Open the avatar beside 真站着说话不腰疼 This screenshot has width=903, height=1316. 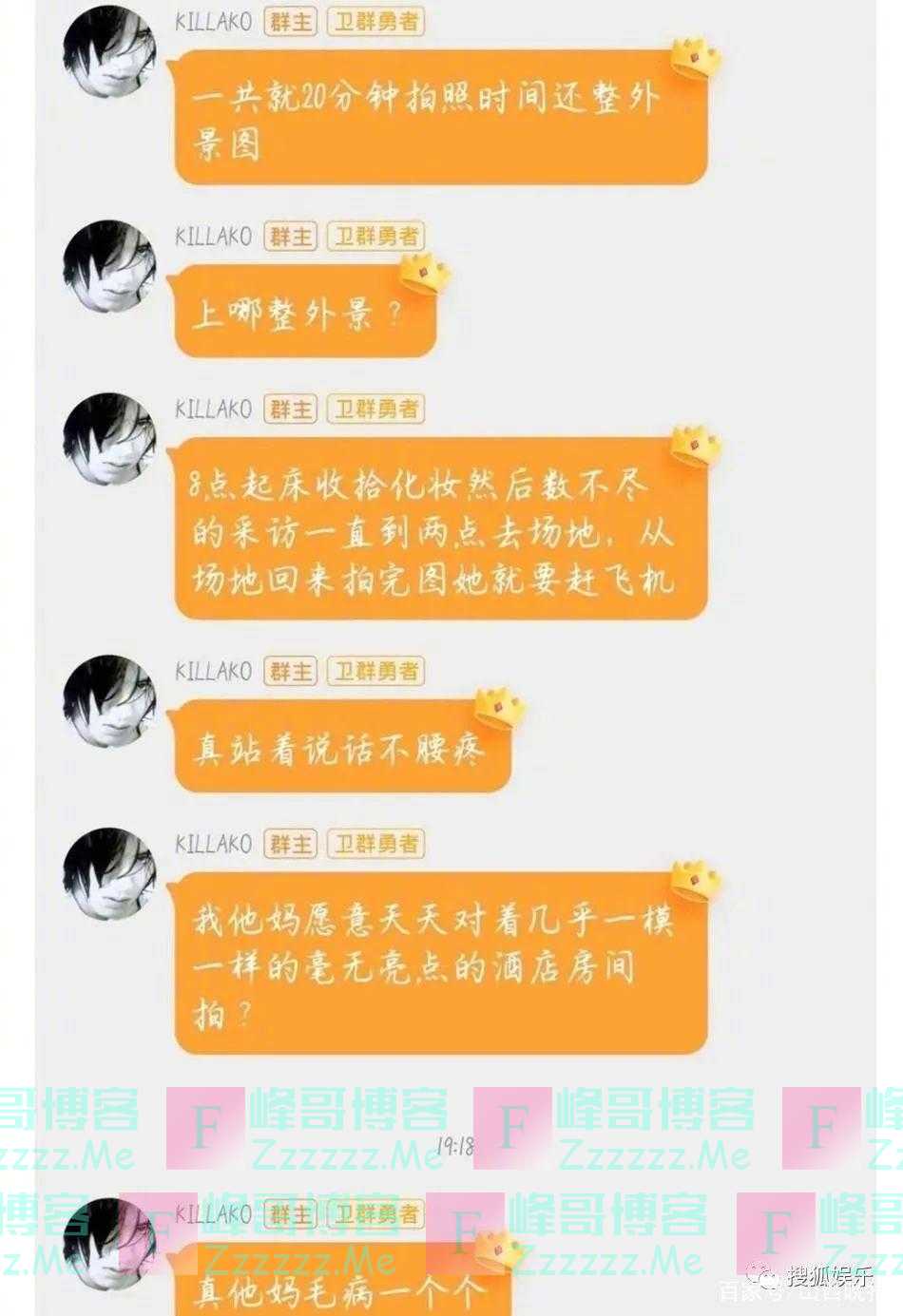(109, 701)
